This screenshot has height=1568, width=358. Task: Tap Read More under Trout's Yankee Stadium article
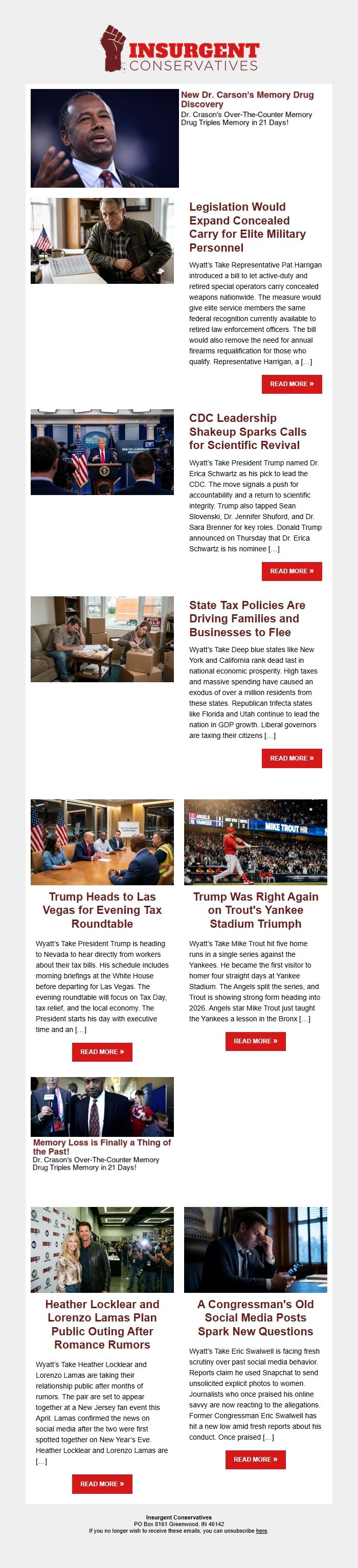click(x=255, y=1041)
